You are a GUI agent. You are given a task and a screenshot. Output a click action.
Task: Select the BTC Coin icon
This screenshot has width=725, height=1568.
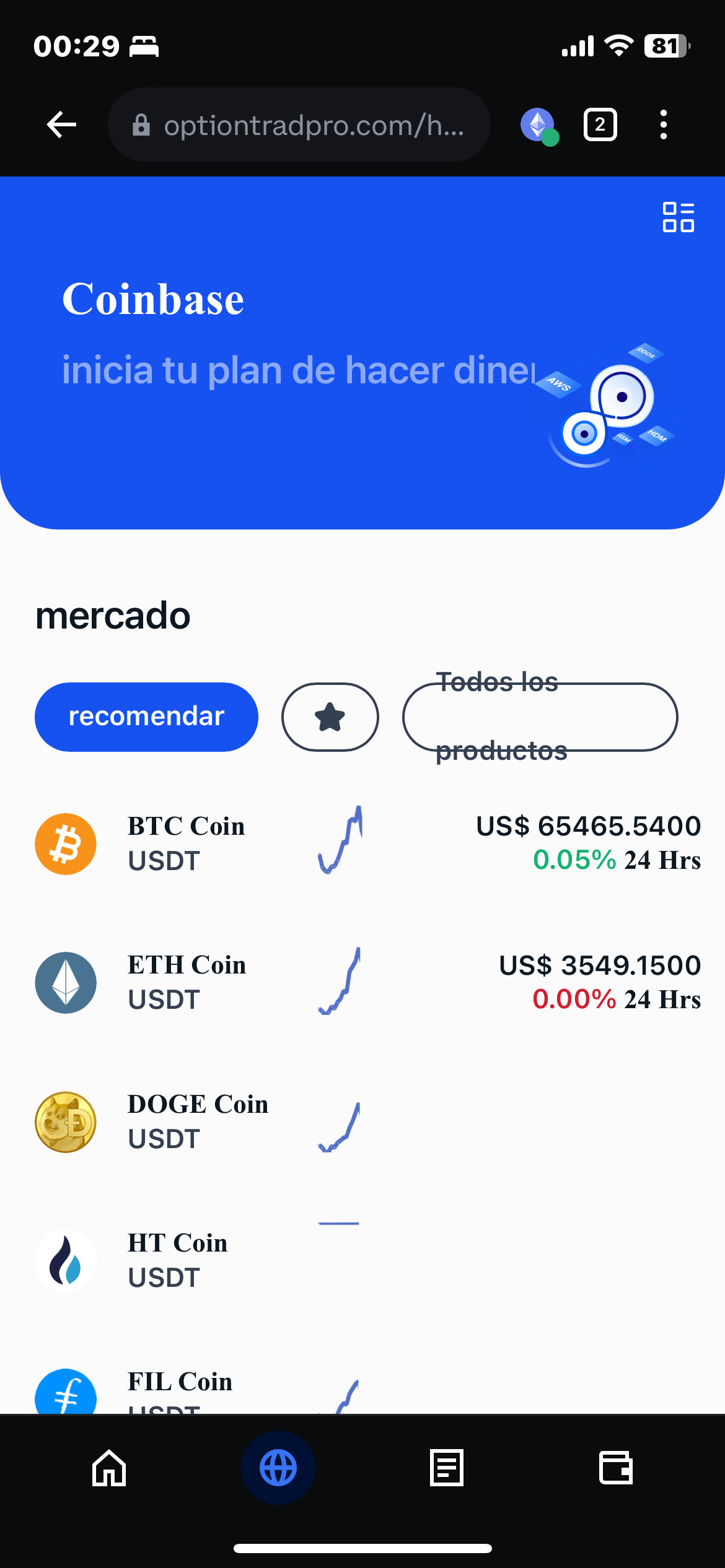(65, 844)
